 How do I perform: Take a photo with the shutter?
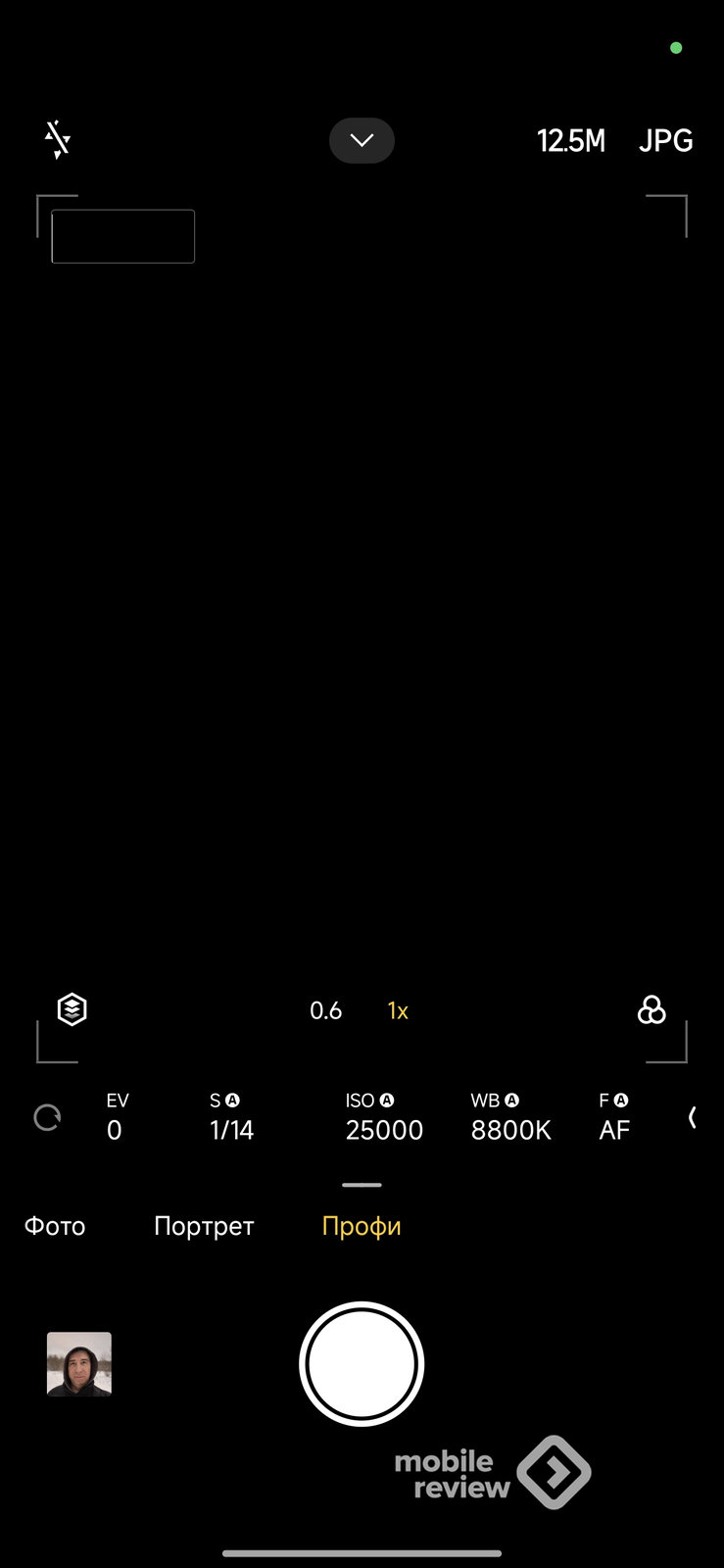pyautogui.click(x=362, y=1363)
